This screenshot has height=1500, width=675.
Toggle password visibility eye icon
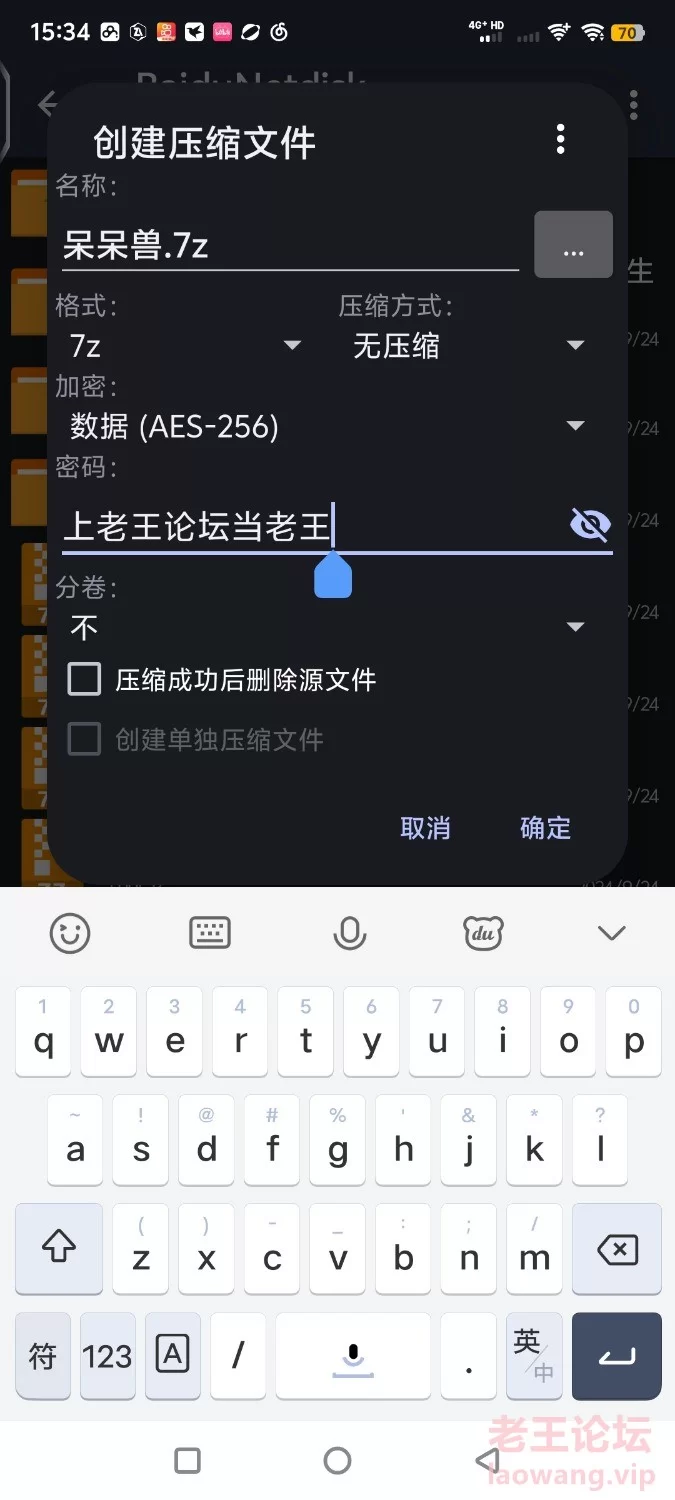point(589,523)
